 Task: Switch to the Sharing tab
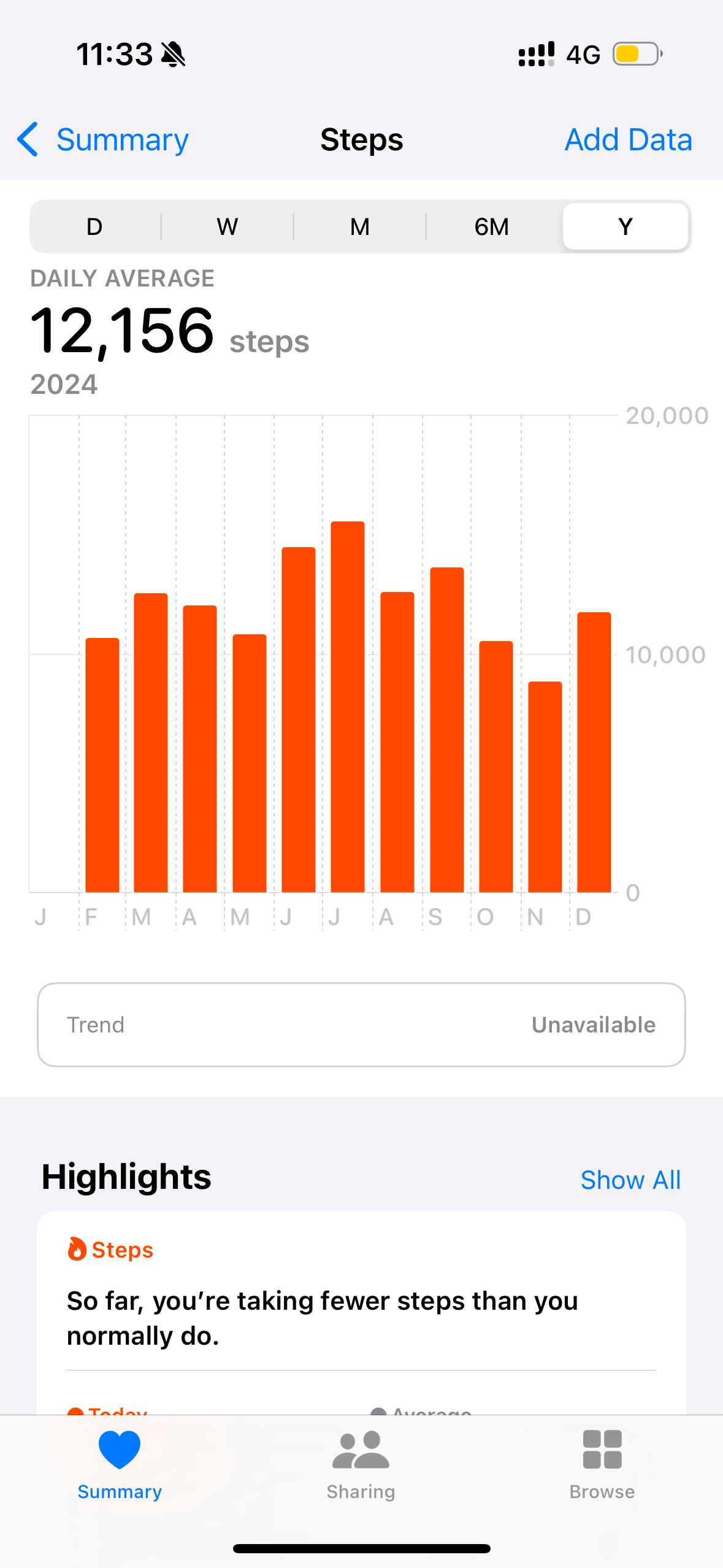[361, 1465]
